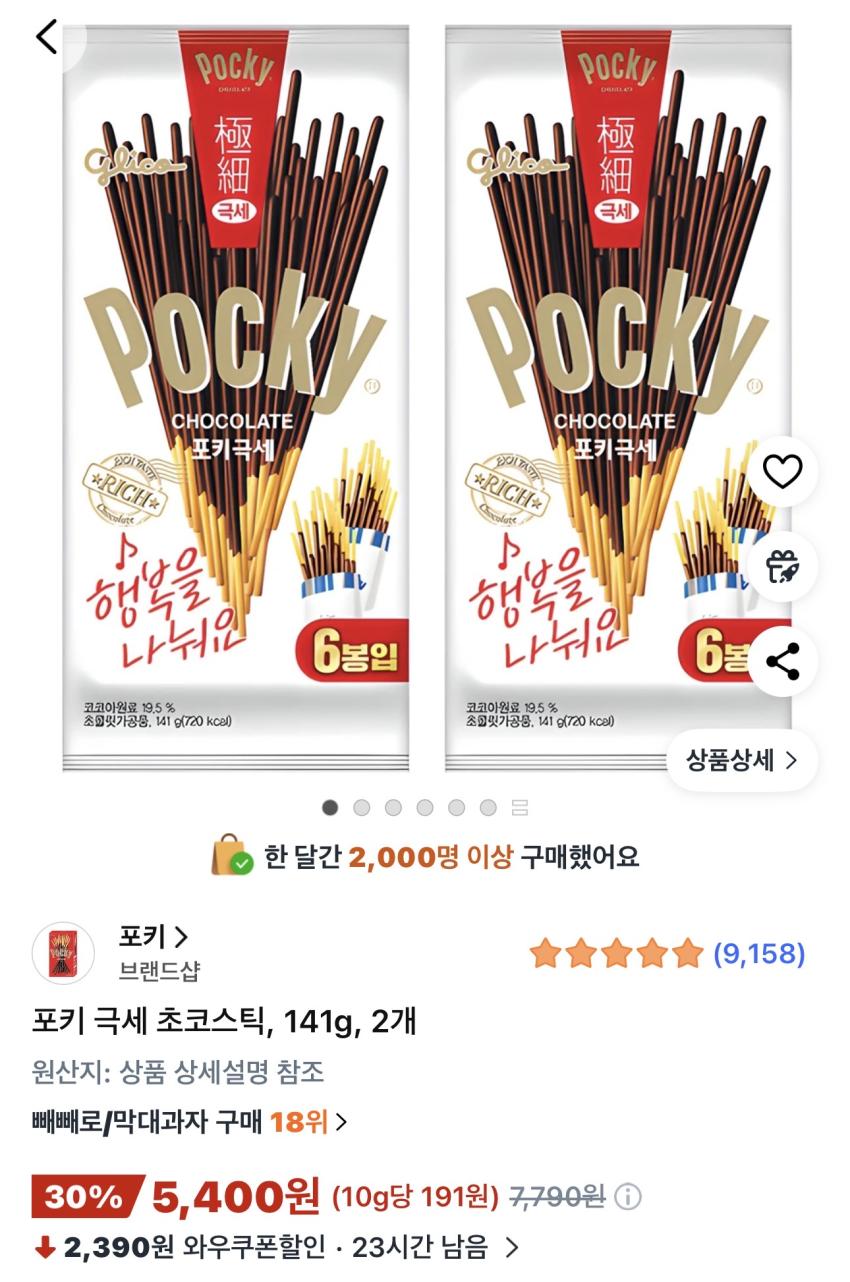Open 빼빼로/막대과자 구매 18위 ranking
Image resolution: width=850 pixels, height=1282 pixels.
[x=189, y=1122]
